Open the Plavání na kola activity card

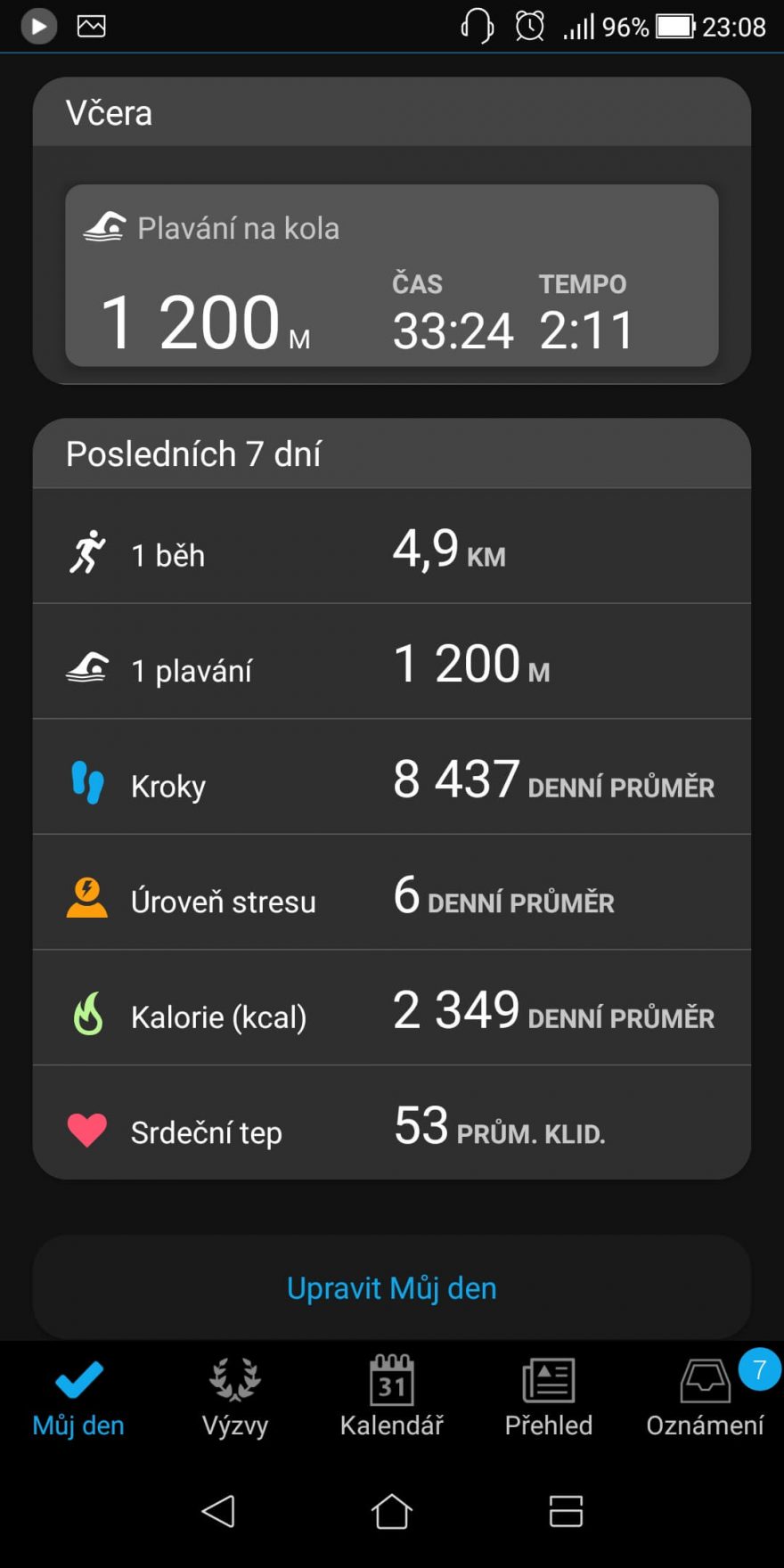(x=392, y=275)
